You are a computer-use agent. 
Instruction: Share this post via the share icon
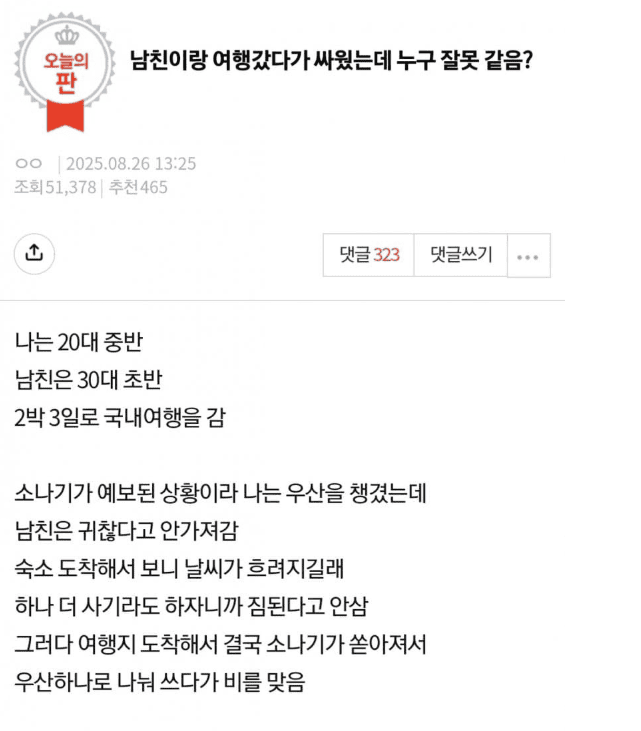[x=34, y=254]
